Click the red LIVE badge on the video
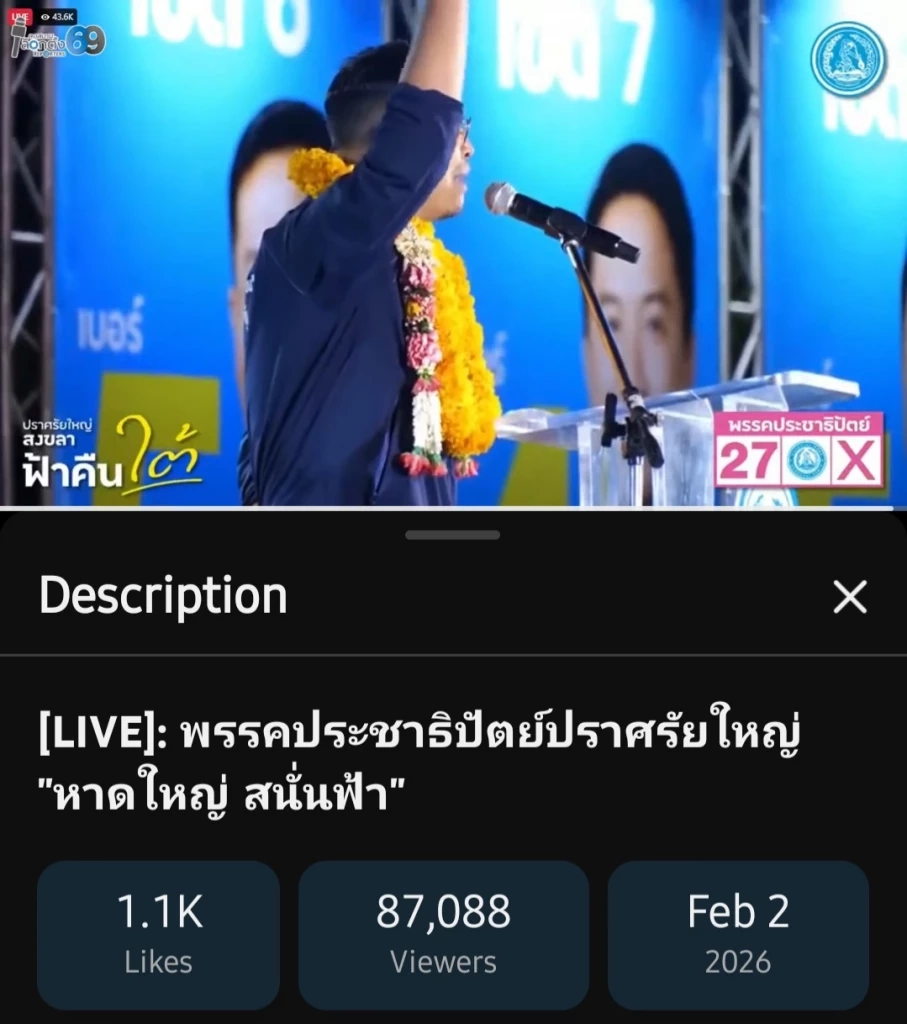This screenshot has height=1024, width=907. point(20,16)
